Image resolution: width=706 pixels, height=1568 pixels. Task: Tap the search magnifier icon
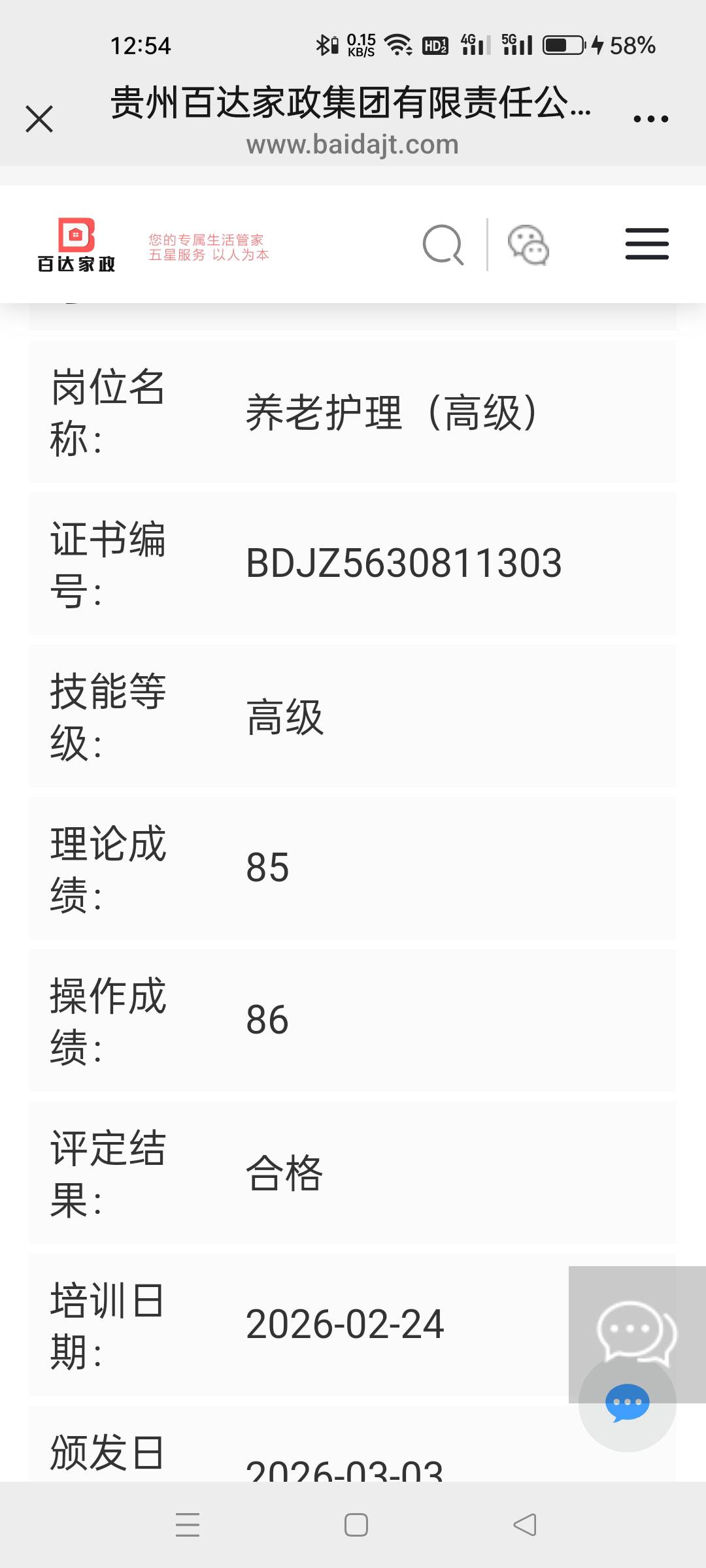(443, 245)
